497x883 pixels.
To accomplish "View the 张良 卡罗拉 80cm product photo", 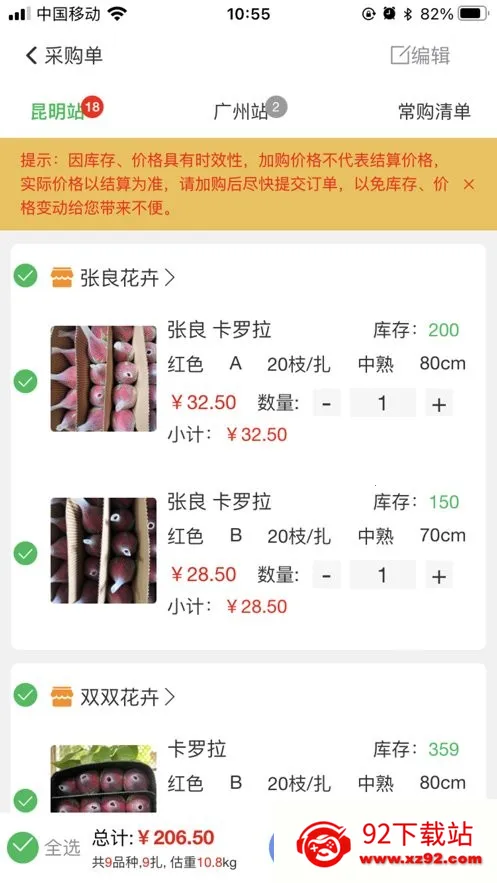I will tap(104, 379).
